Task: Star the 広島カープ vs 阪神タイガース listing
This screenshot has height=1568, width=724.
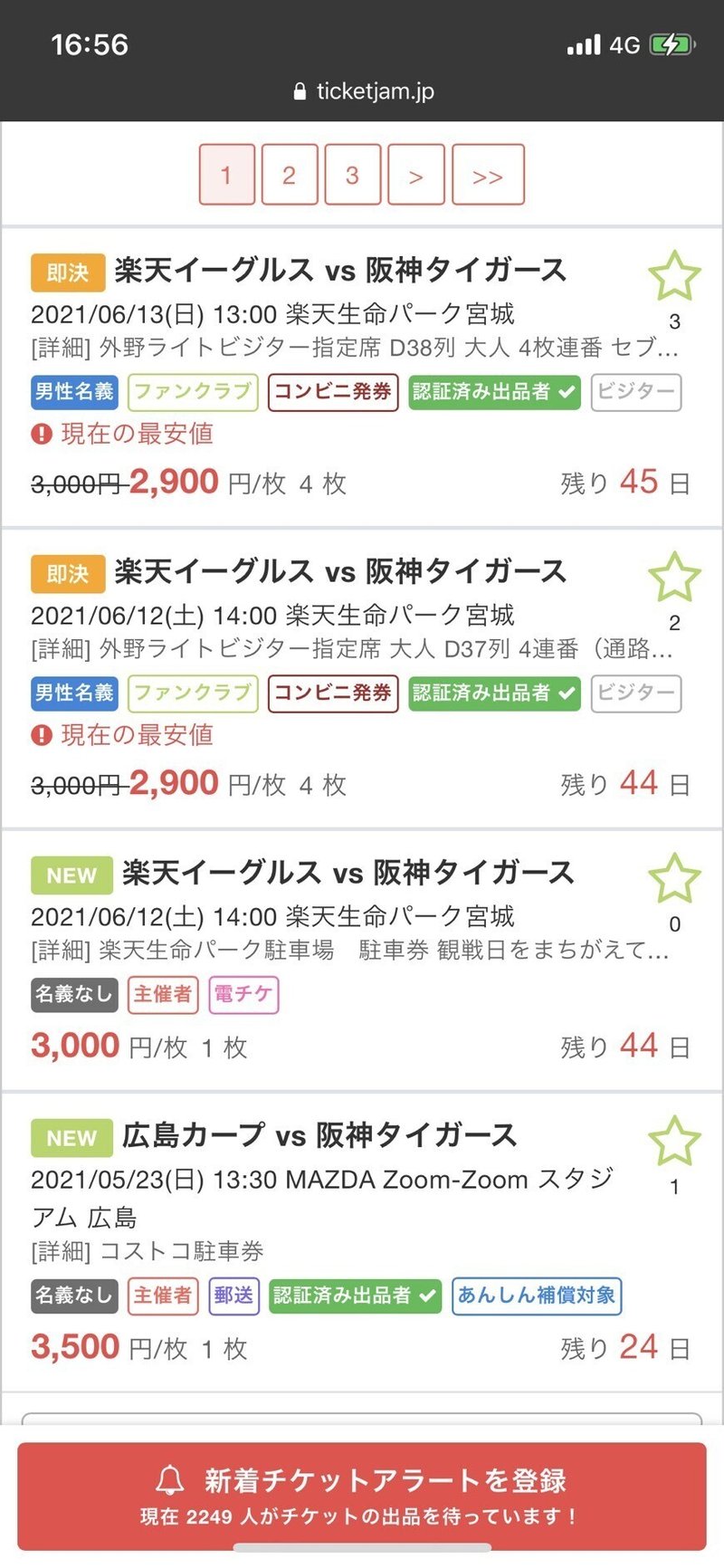Action: (x=675, y=1139)
